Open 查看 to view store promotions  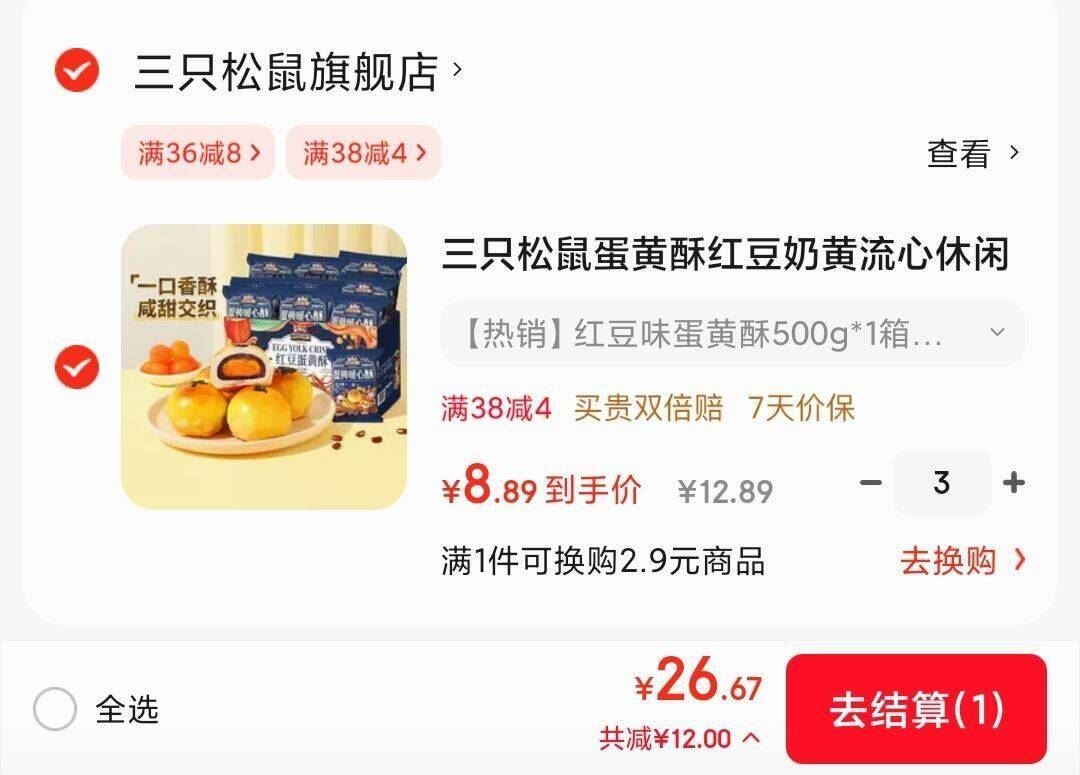[x=973, y=153]
